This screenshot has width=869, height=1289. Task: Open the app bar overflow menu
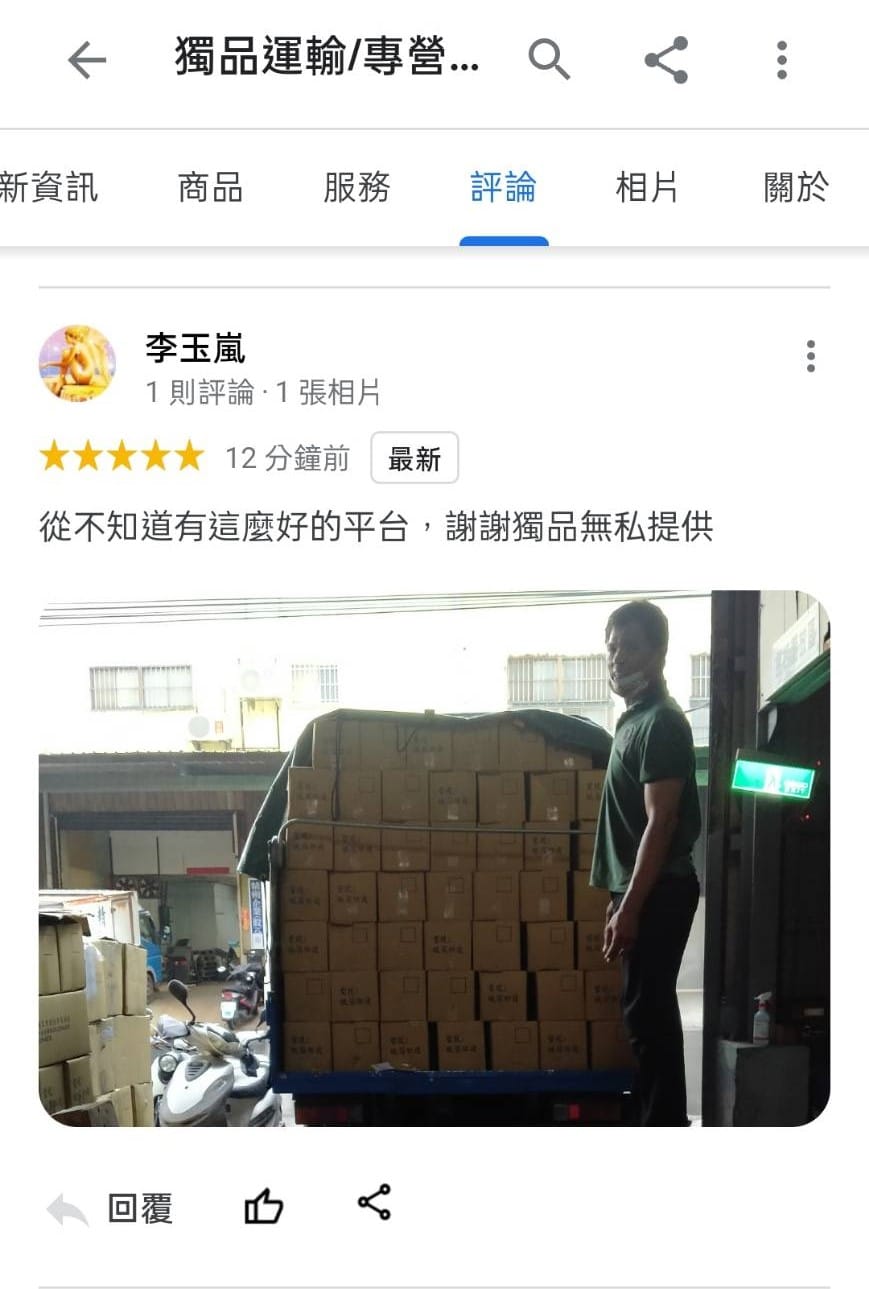[x=782, y=60]
